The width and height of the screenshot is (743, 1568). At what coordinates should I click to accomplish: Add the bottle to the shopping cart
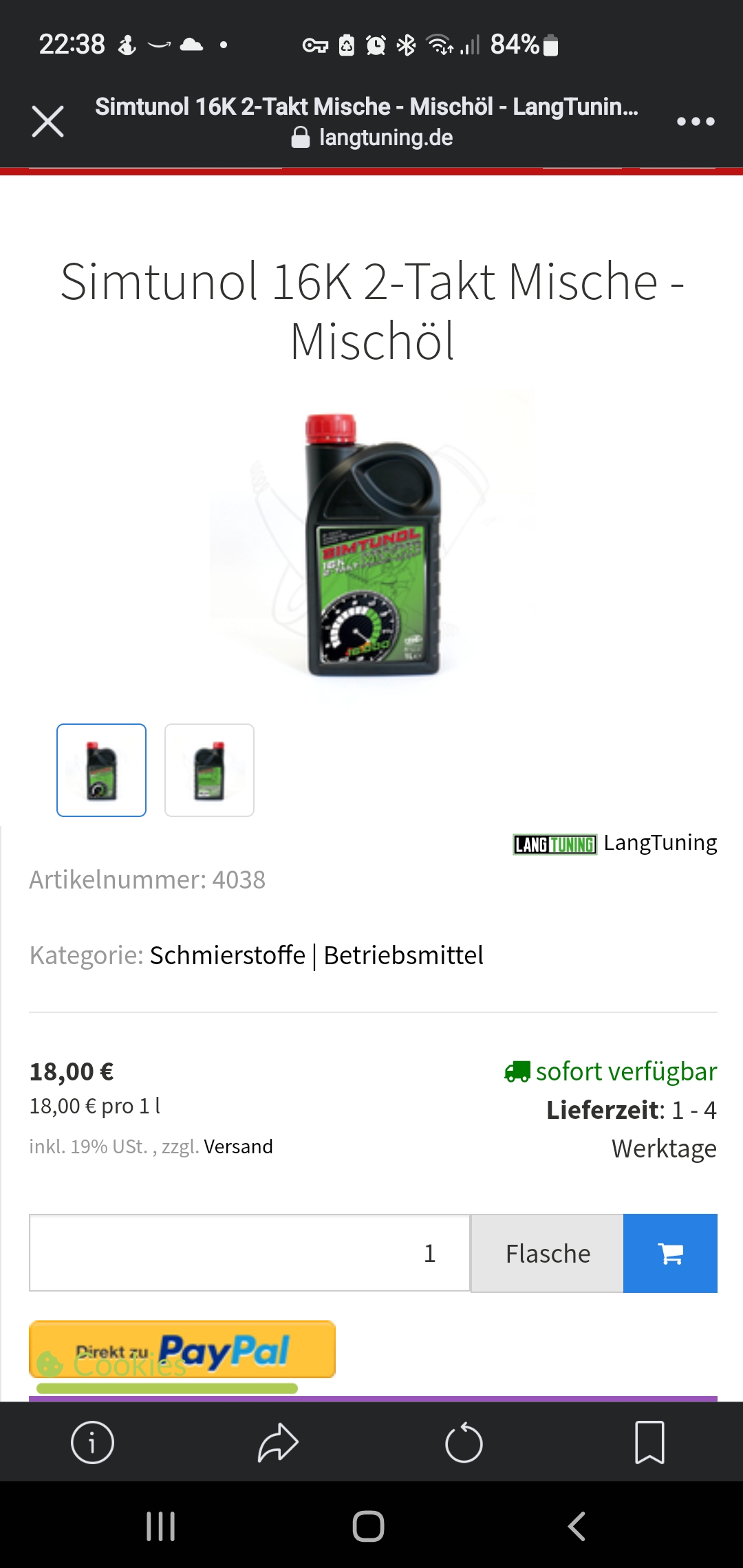[x=670, y=1253]
